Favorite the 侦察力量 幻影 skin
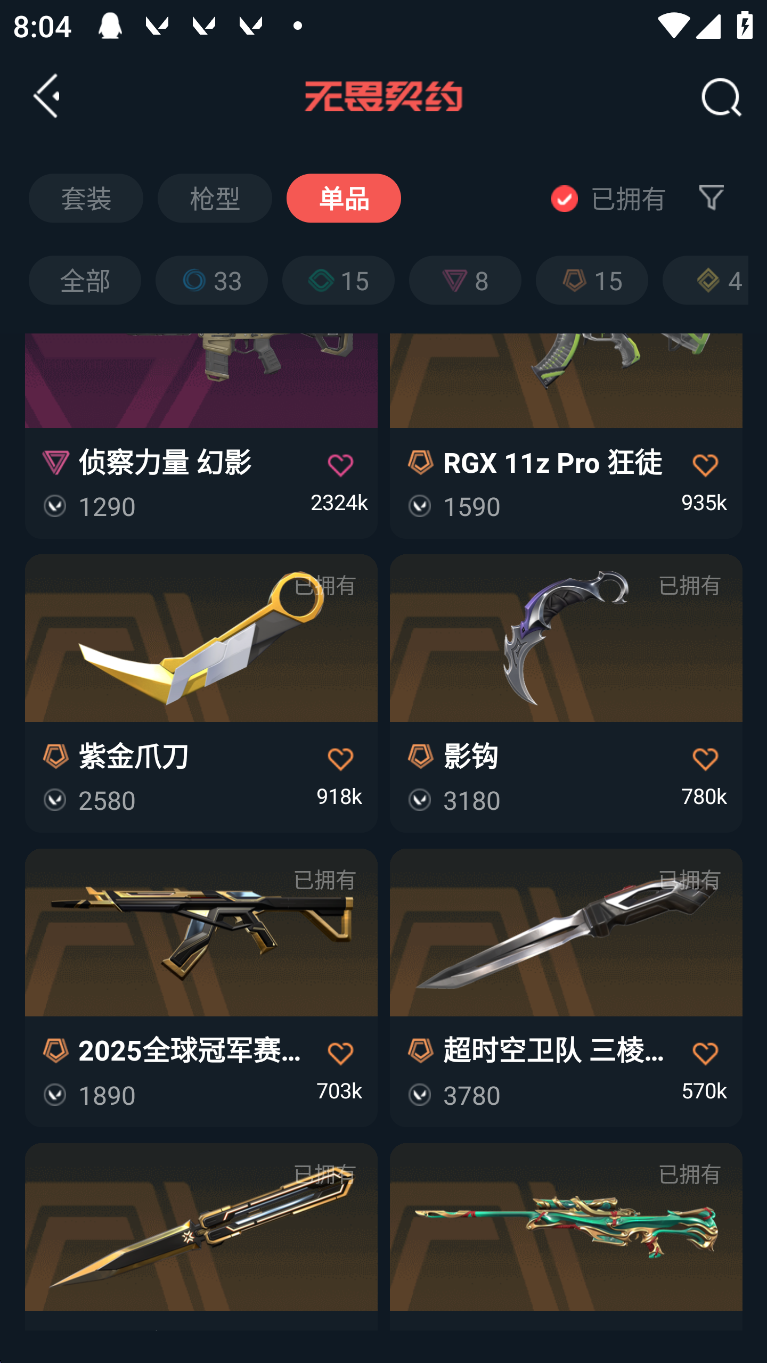The width and height of the screenshot is (767, 1363). pos(340,465)
